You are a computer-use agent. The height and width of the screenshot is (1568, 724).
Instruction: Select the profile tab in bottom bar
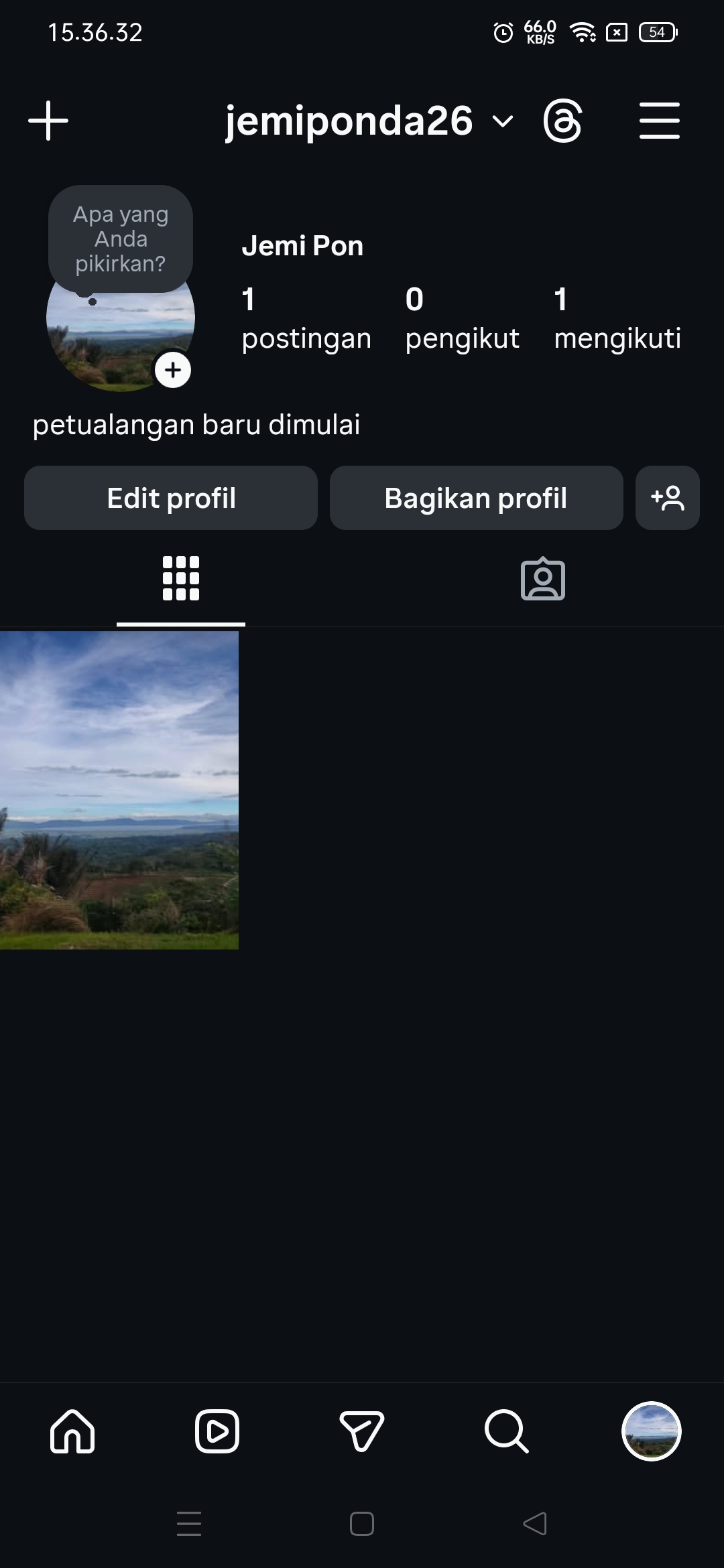click(x=652, y=1431)
